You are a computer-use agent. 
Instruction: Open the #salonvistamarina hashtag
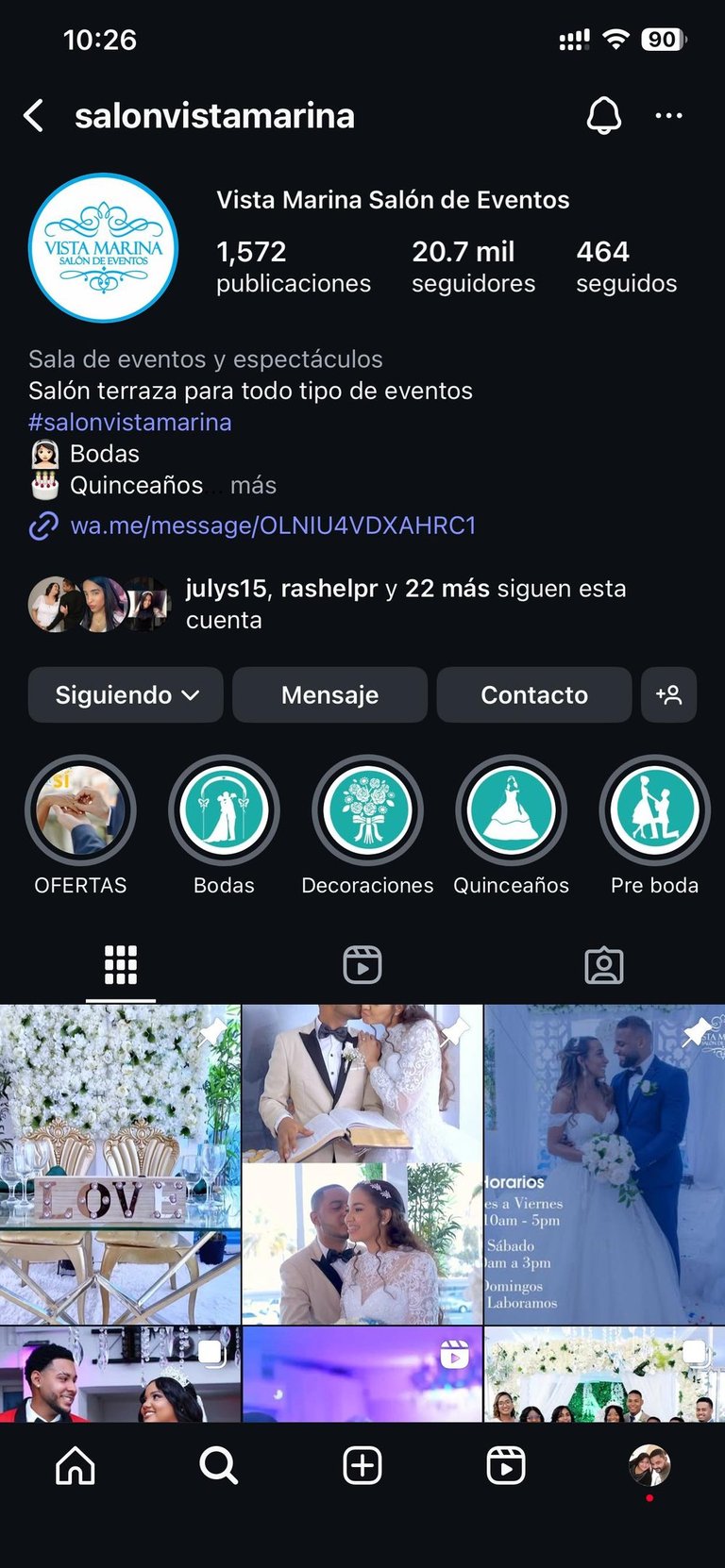130,422
